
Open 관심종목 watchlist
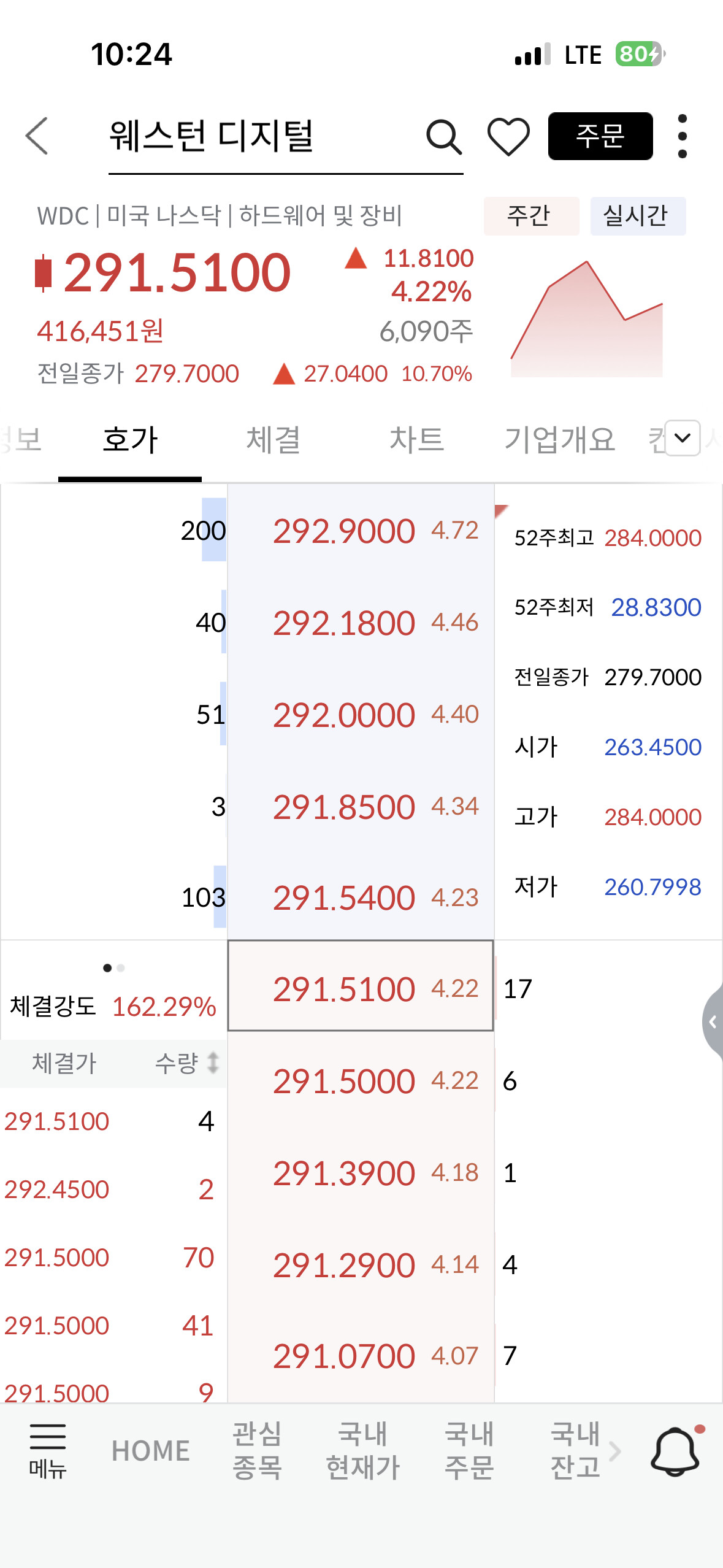pos(257,1451)
